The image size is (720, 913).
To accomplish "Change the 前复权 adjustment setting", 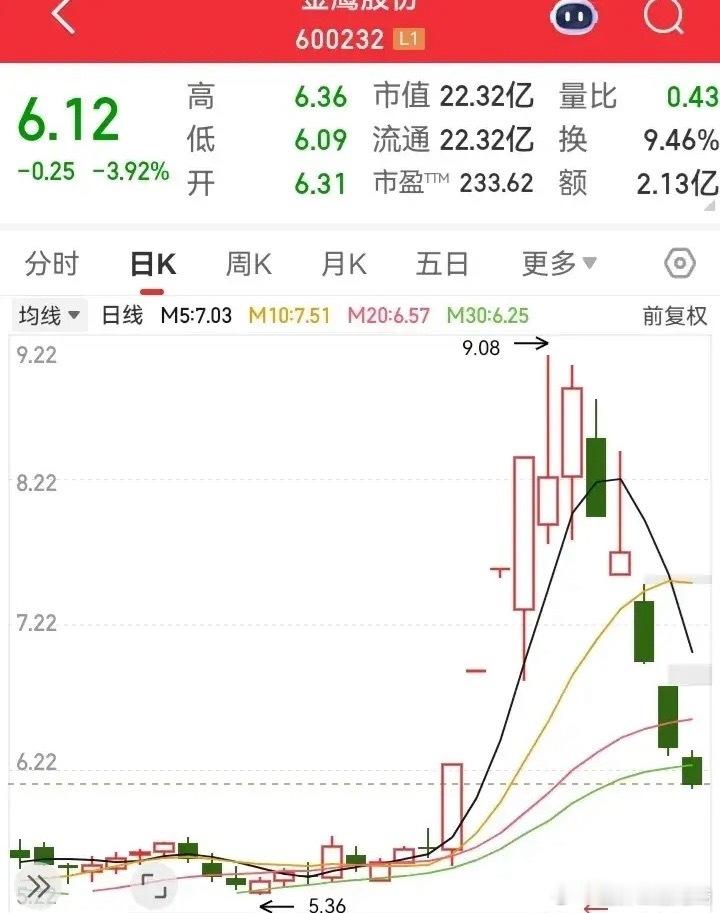I will [675, 316].
